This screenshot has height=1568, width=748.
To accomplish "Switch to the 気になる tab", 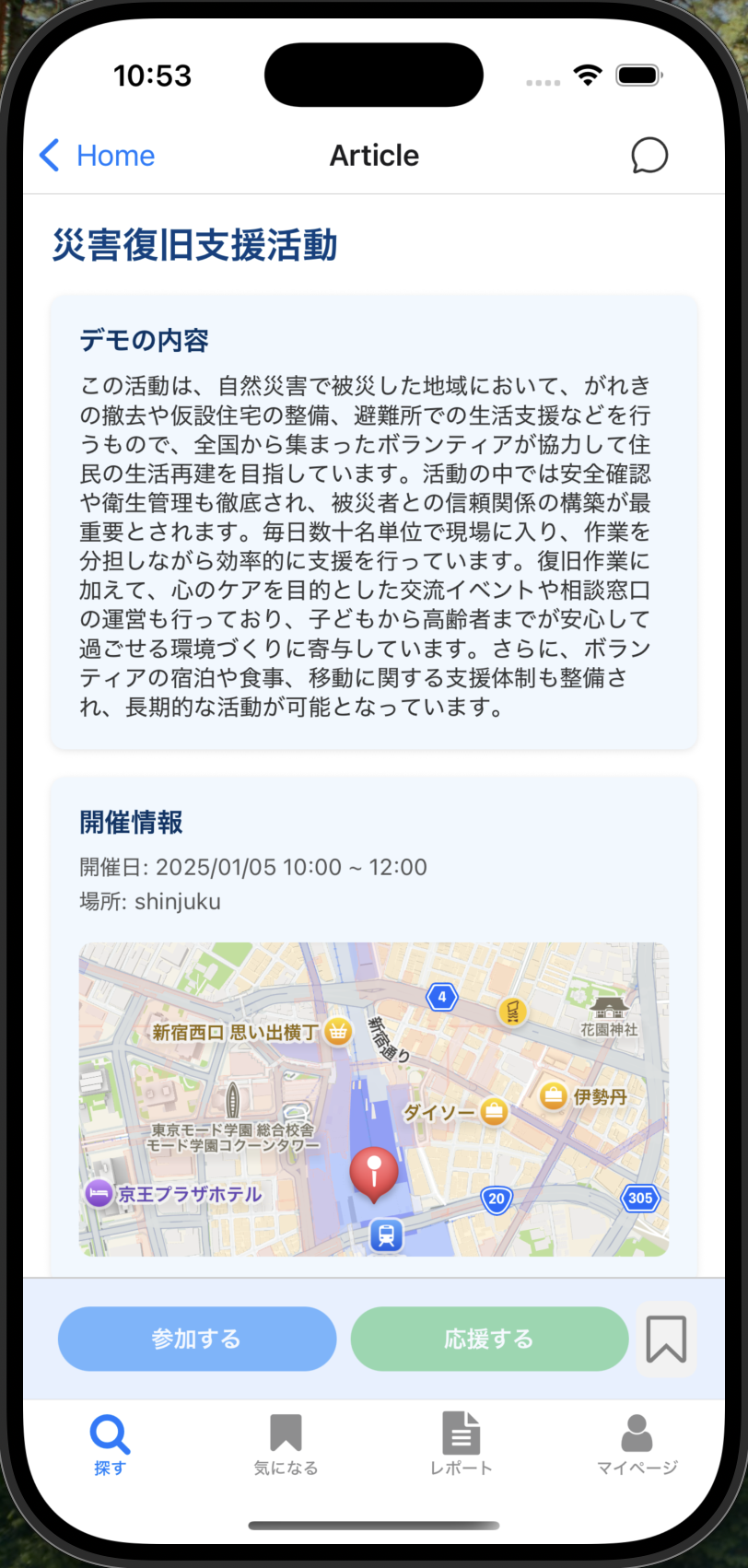I will 286,1444.
